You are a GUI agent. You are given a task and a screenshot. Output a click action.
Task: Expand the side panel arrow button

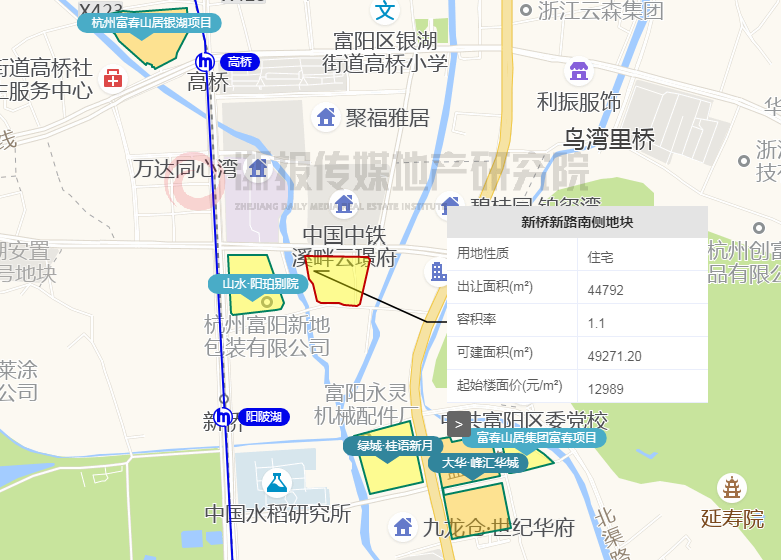[x=458, y=424]
